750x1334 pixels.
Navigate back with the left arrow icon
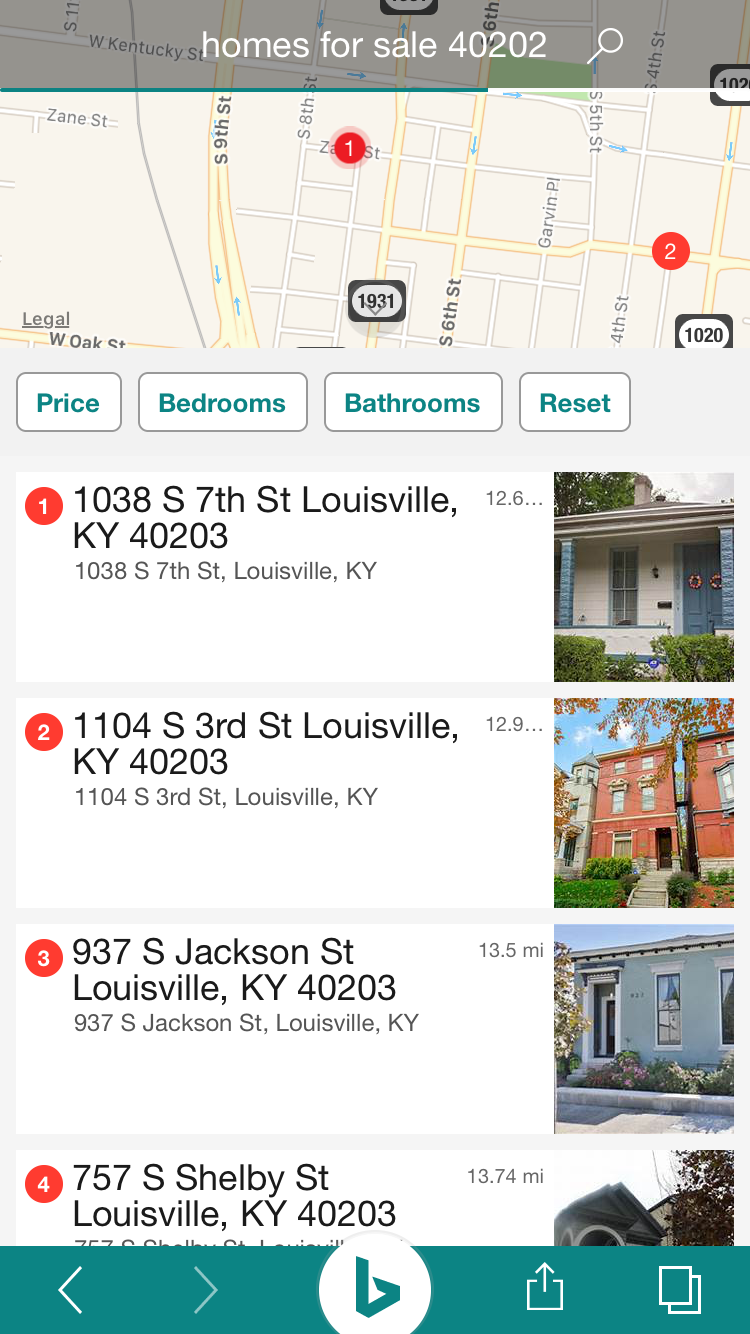click(x=69, y=1289)
